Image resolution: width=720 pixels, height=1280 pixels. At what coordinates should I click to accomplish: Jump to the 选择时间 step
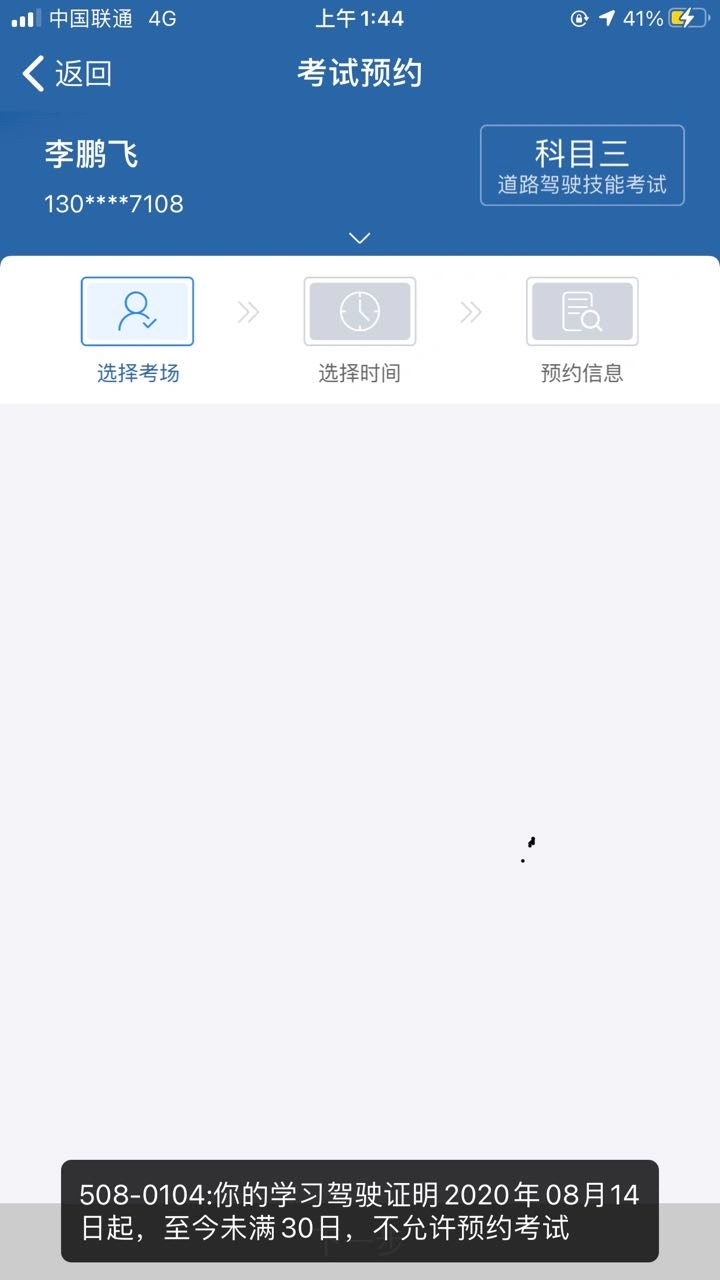360,330
